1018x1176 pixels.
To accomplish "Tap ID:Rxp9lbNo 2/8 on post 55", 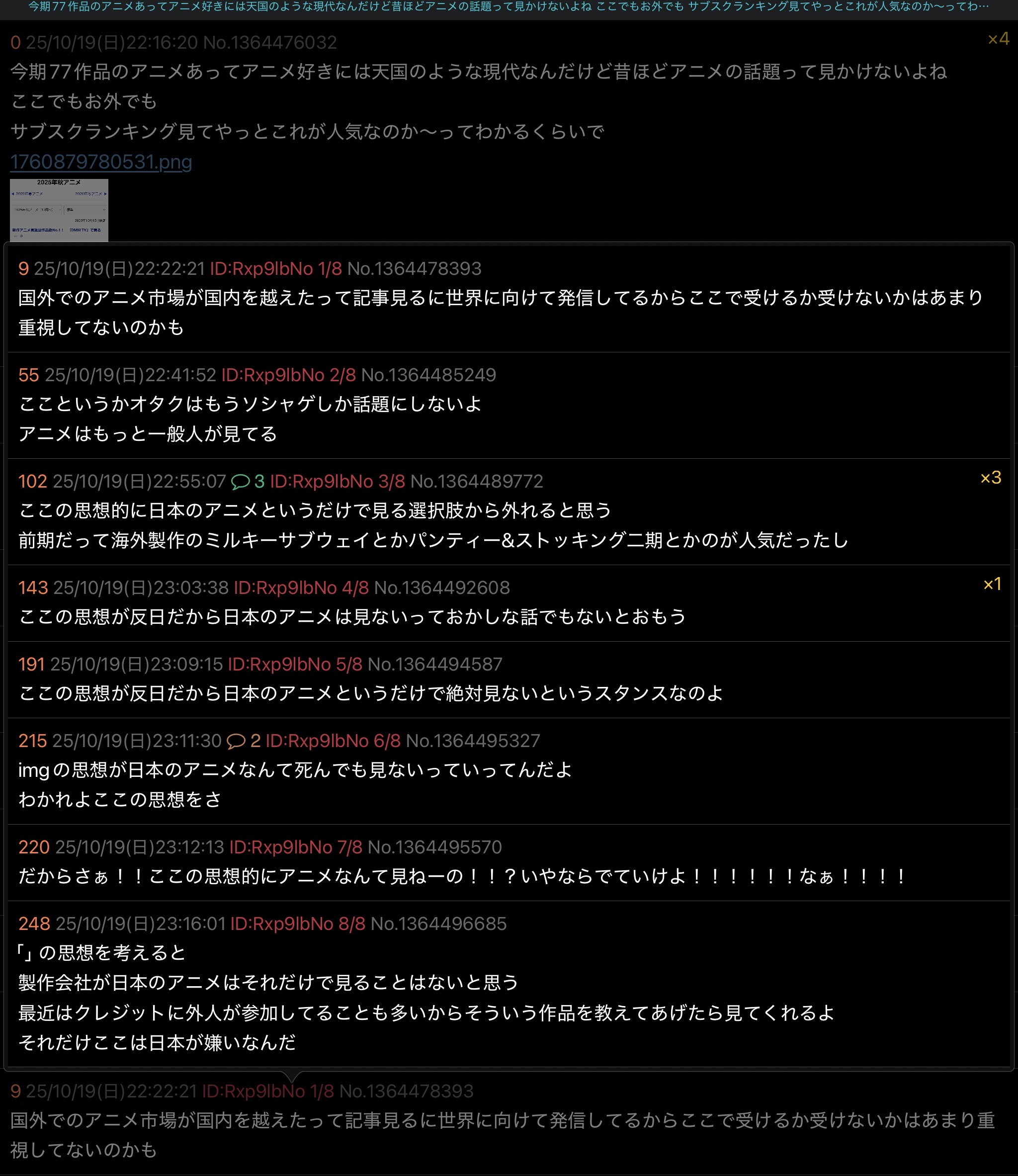I will (x=288, y=375).
